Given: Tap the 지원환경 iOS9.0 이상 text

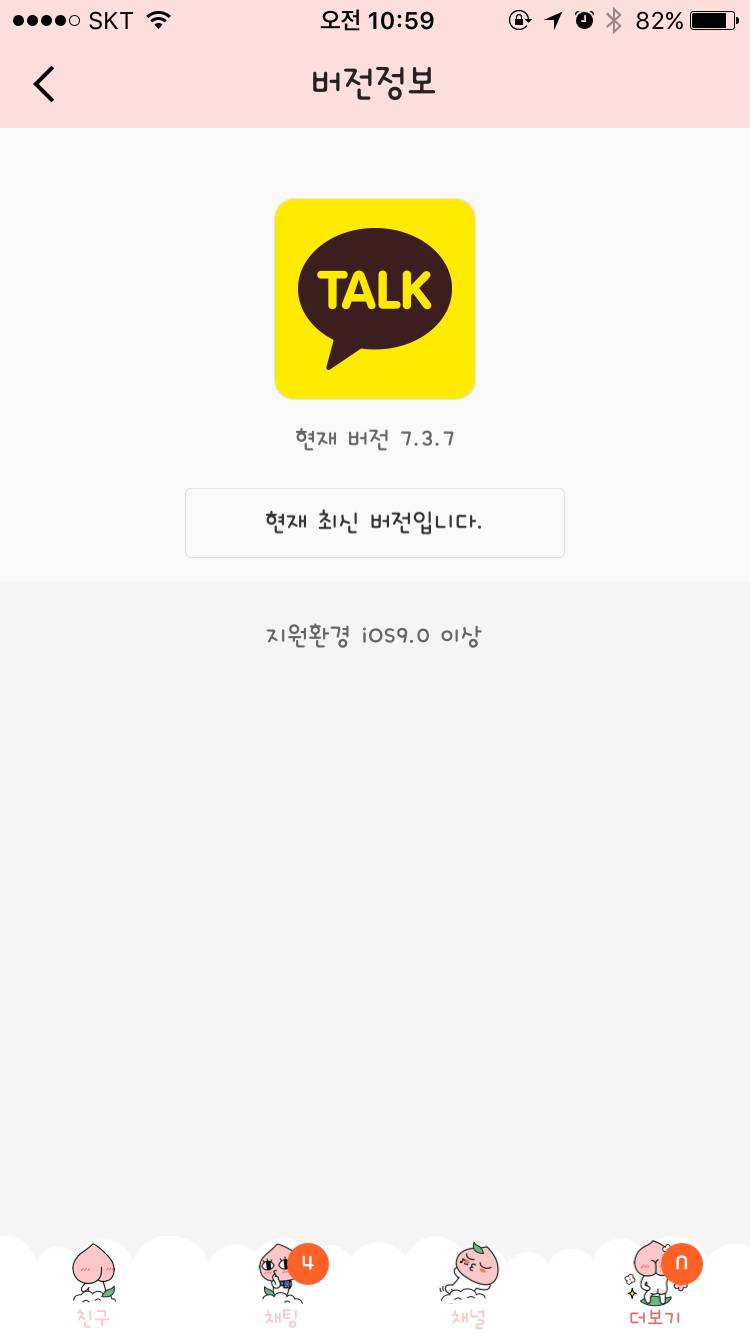Looking at the screenshot, I should [x=375, y=634].
